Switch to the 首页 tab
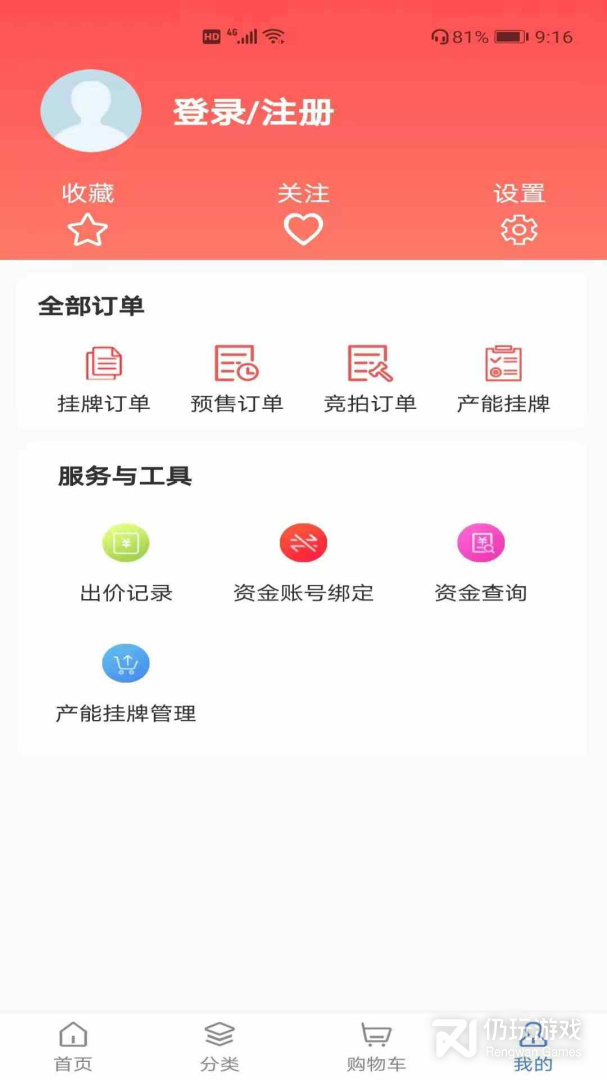 pos(73,1046)
